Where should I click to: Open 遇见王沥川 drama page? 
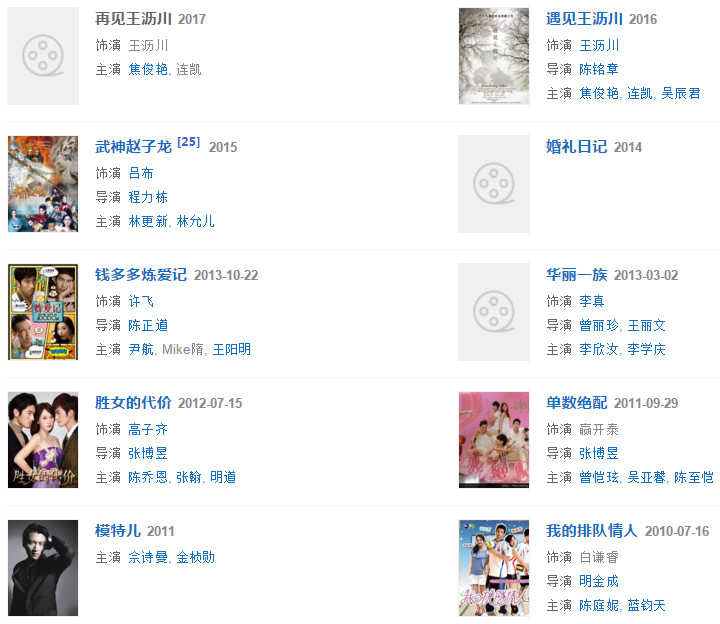584,19
